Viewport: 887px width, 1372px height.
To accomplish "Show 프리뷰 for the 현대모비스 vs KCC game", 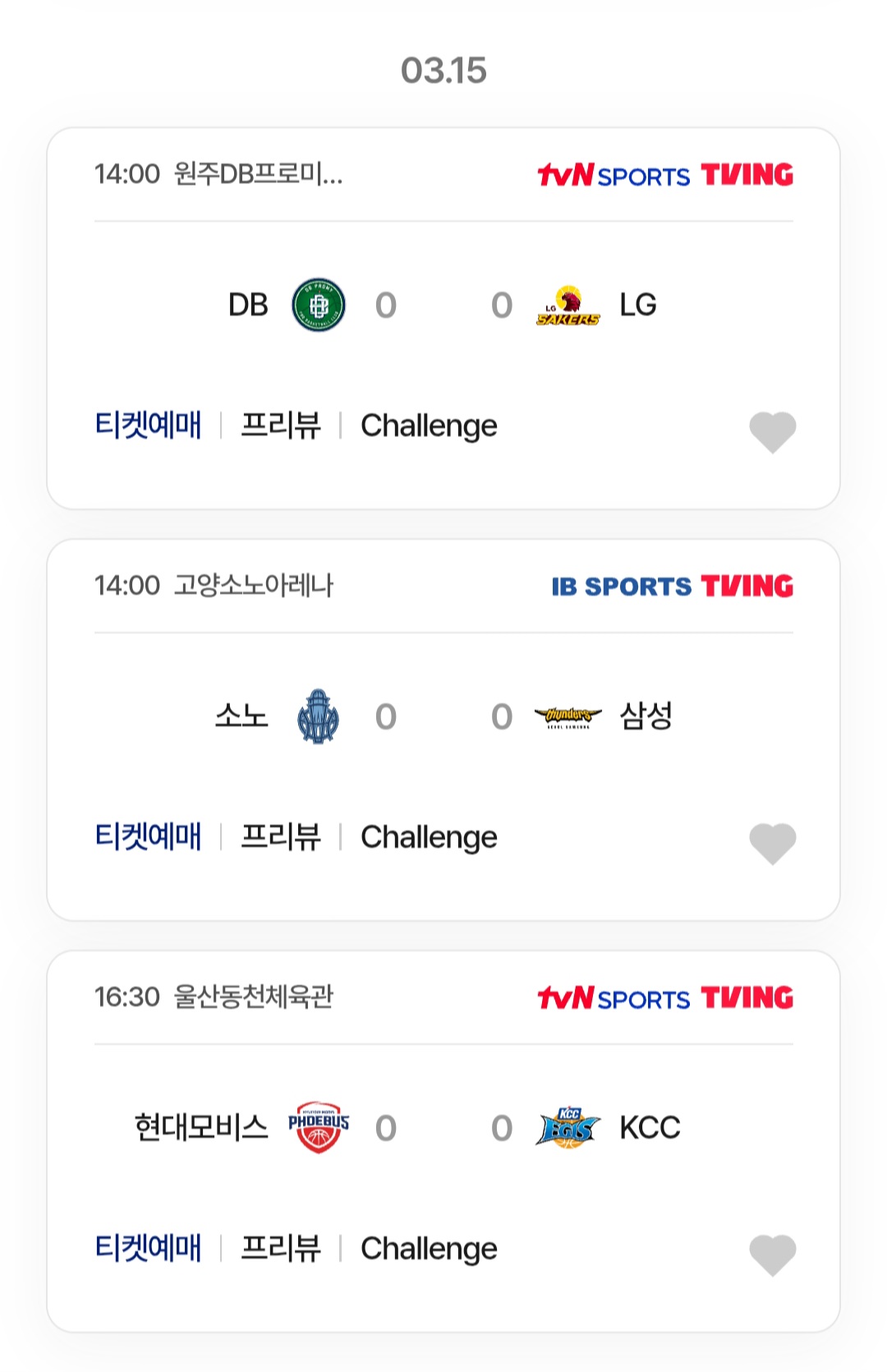I will click(281, 1249).
